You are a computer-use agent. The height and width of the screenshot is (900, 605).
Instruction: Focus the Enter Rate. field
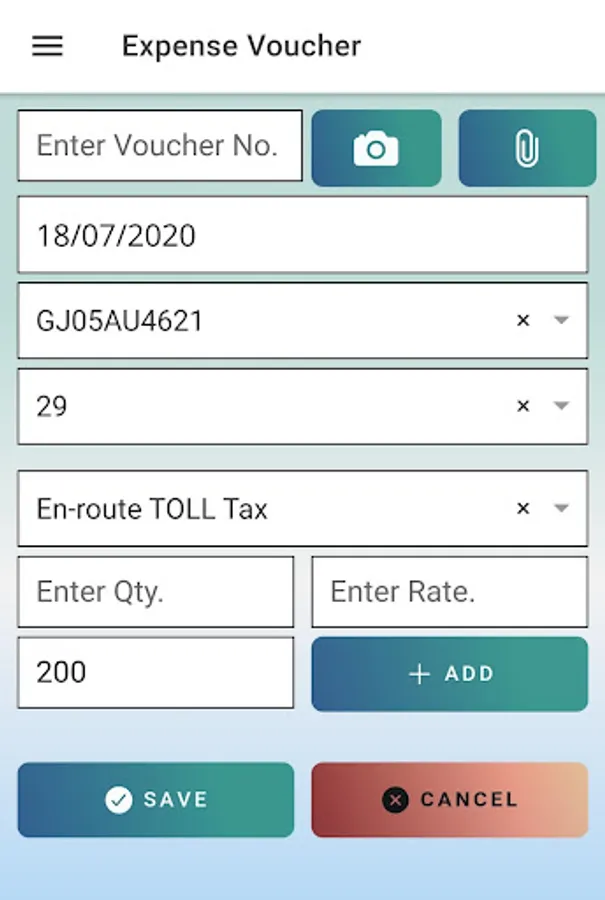coord(450,592)
